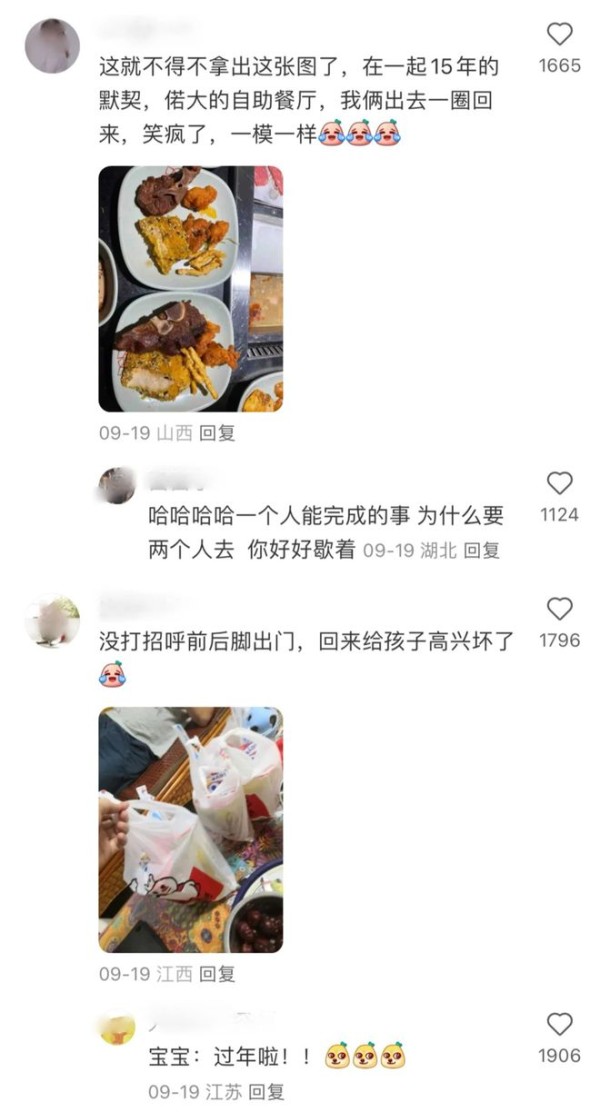Screen dimensions: 600x1112
Task: Open avatar of the 15年默契 commenter
Action: pyautogui.click(x=52, y=46)
